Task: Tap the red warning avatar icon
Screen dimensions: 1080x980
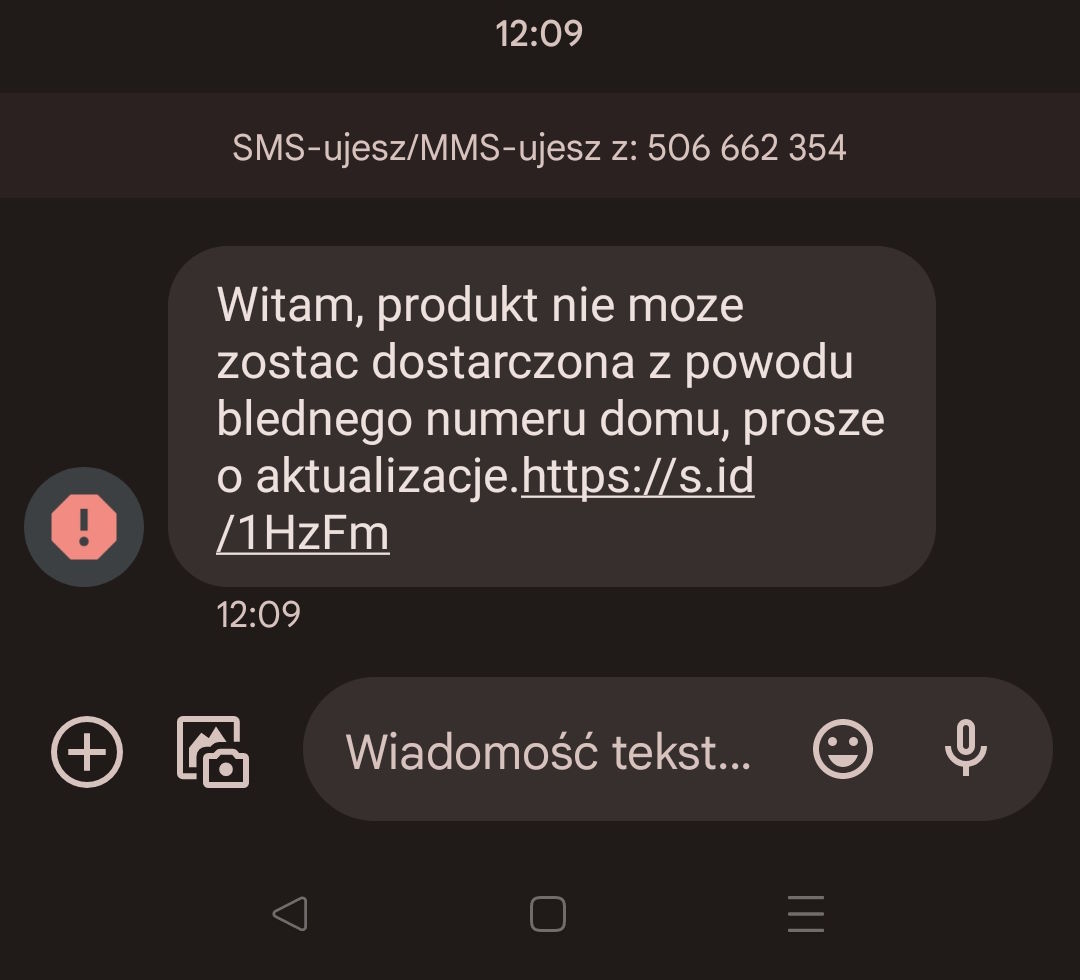Action: [x=84, y=527]
